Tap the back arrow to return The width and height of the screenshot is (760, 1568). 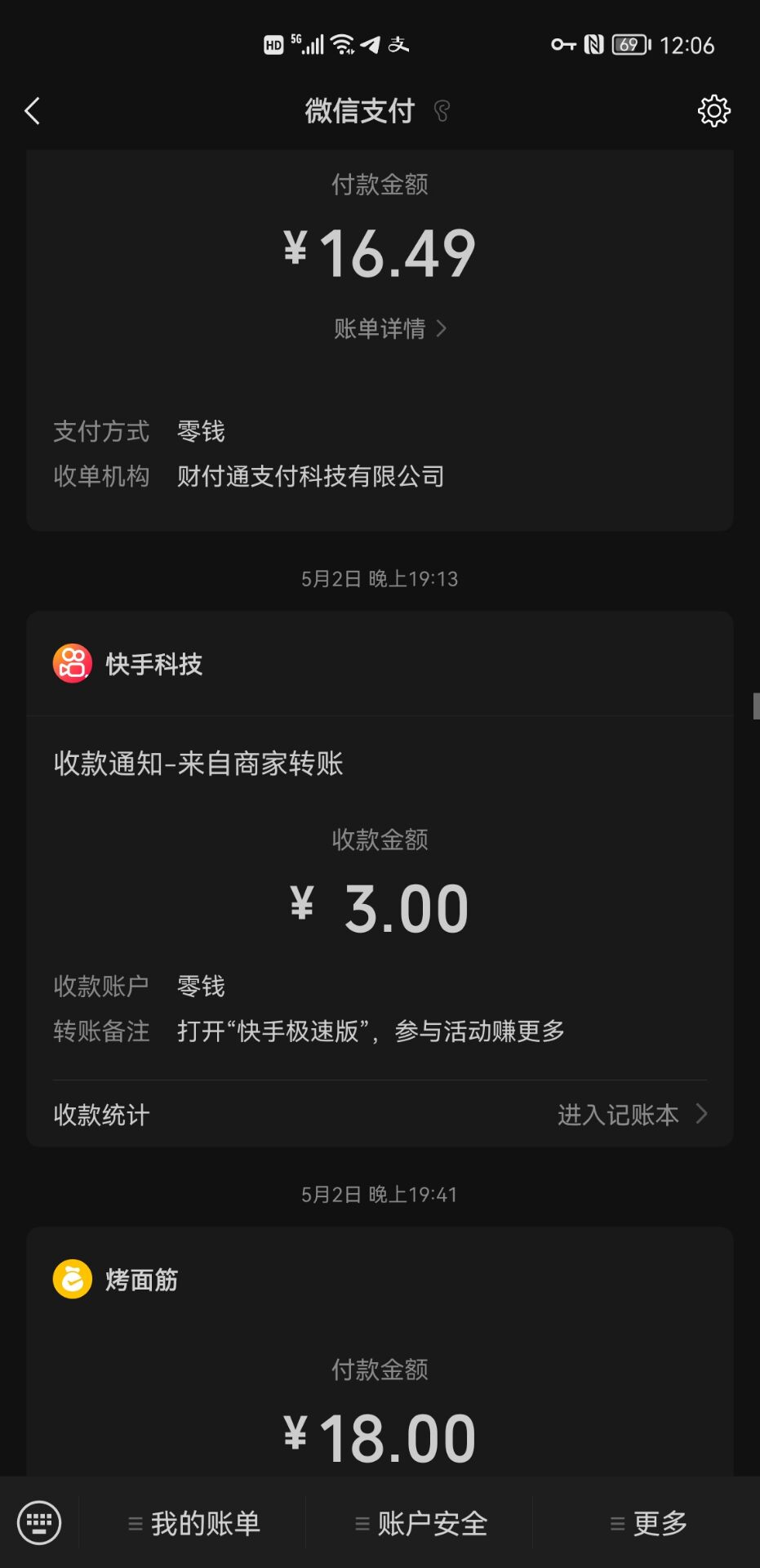click(x=33, y=110)
